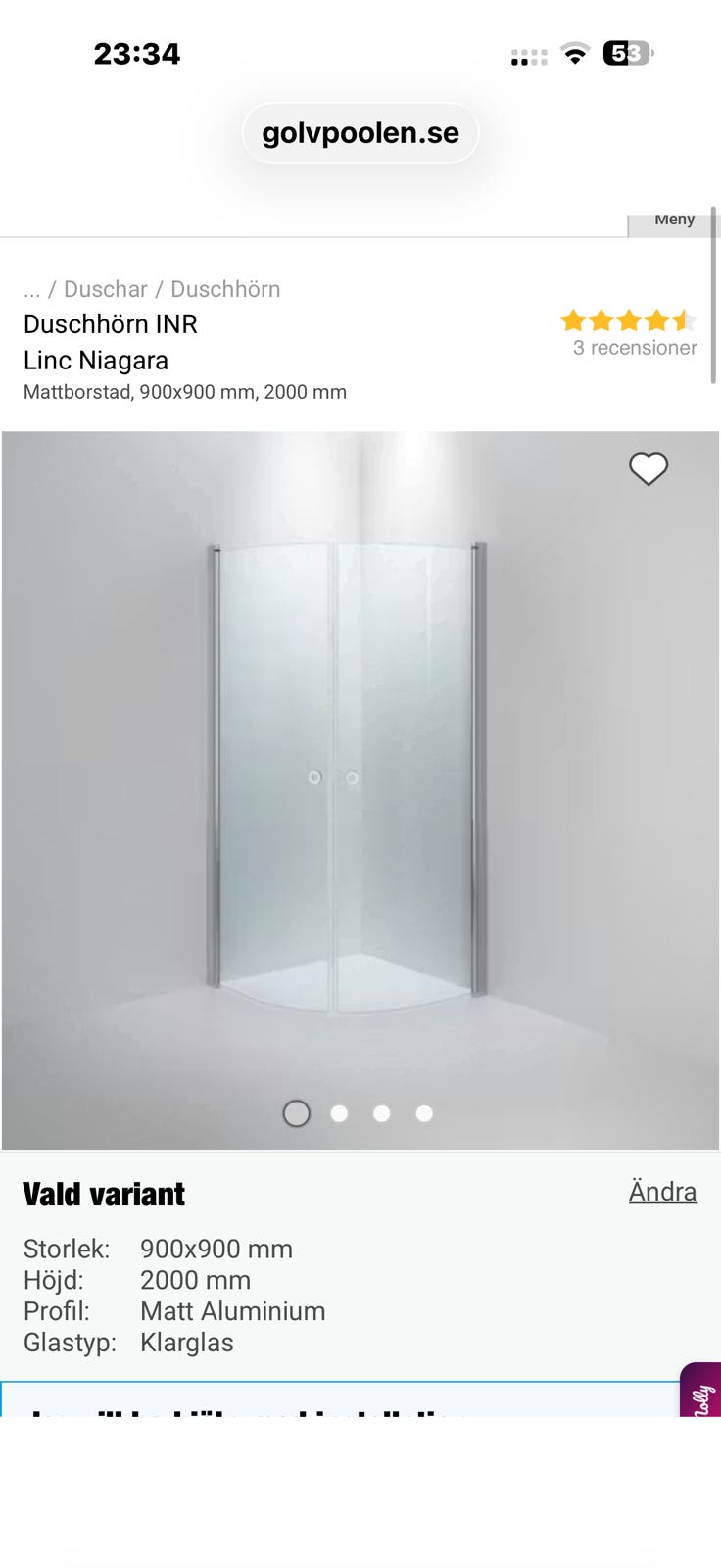Tap the golvpoolen.se address bar
This screenshot has height=1568, width=721.
point(360,132)
